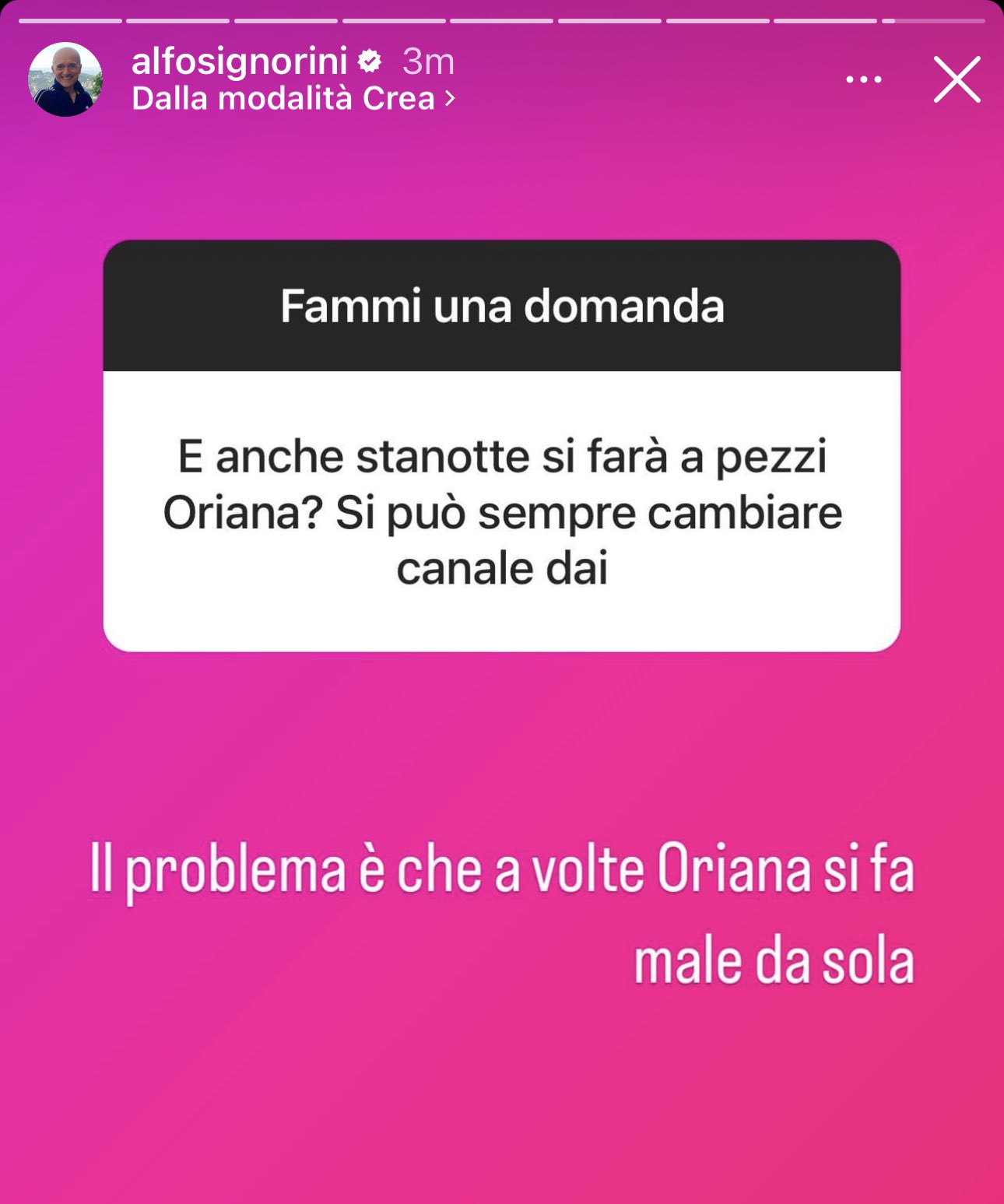Viewport: 1004px width, 1204px height.
Task: Open the Dalla modalità Crea link
Action: click(293, 99)
